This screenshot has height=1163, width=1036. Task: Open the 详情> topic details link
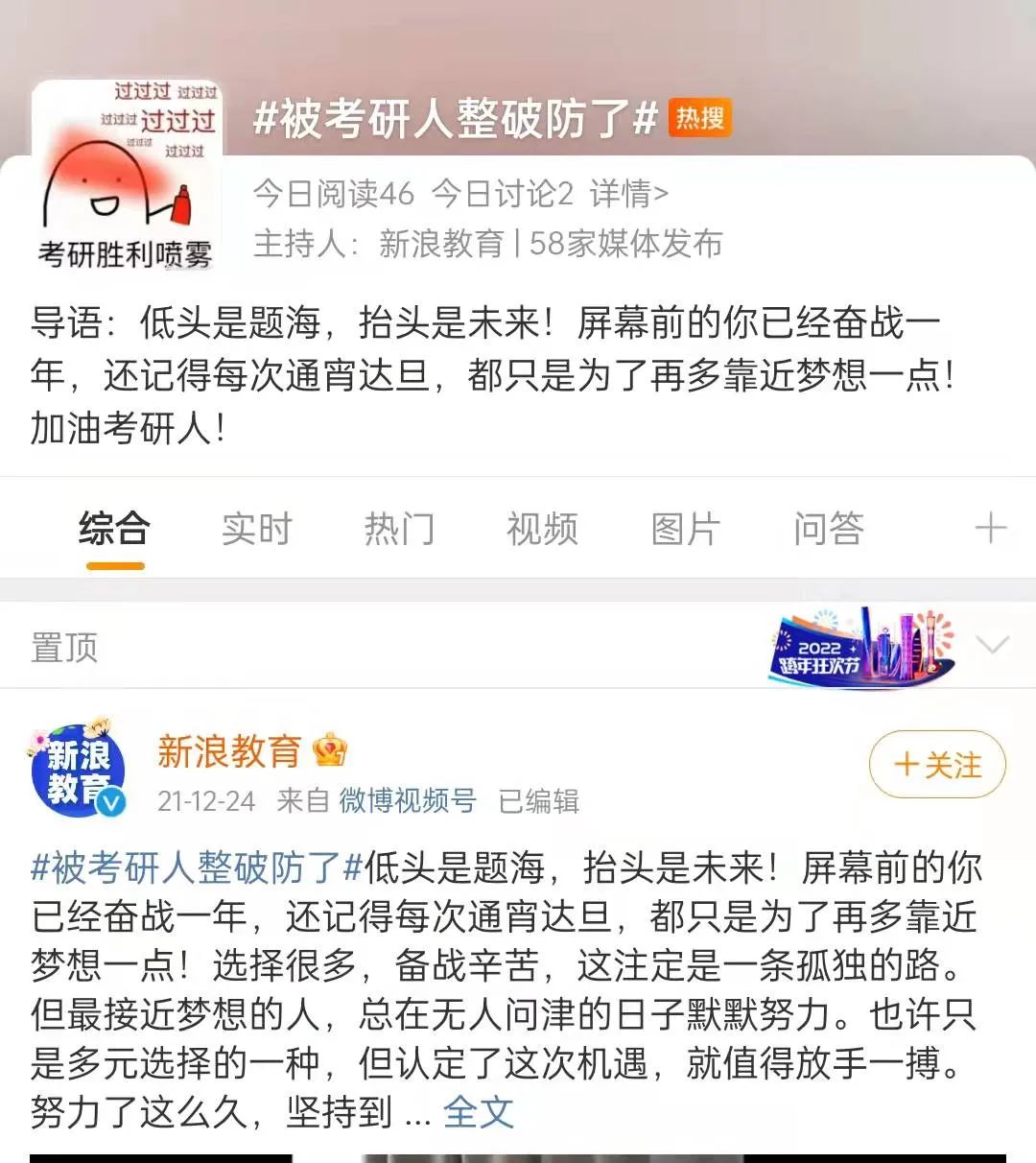tap(628, 194)
